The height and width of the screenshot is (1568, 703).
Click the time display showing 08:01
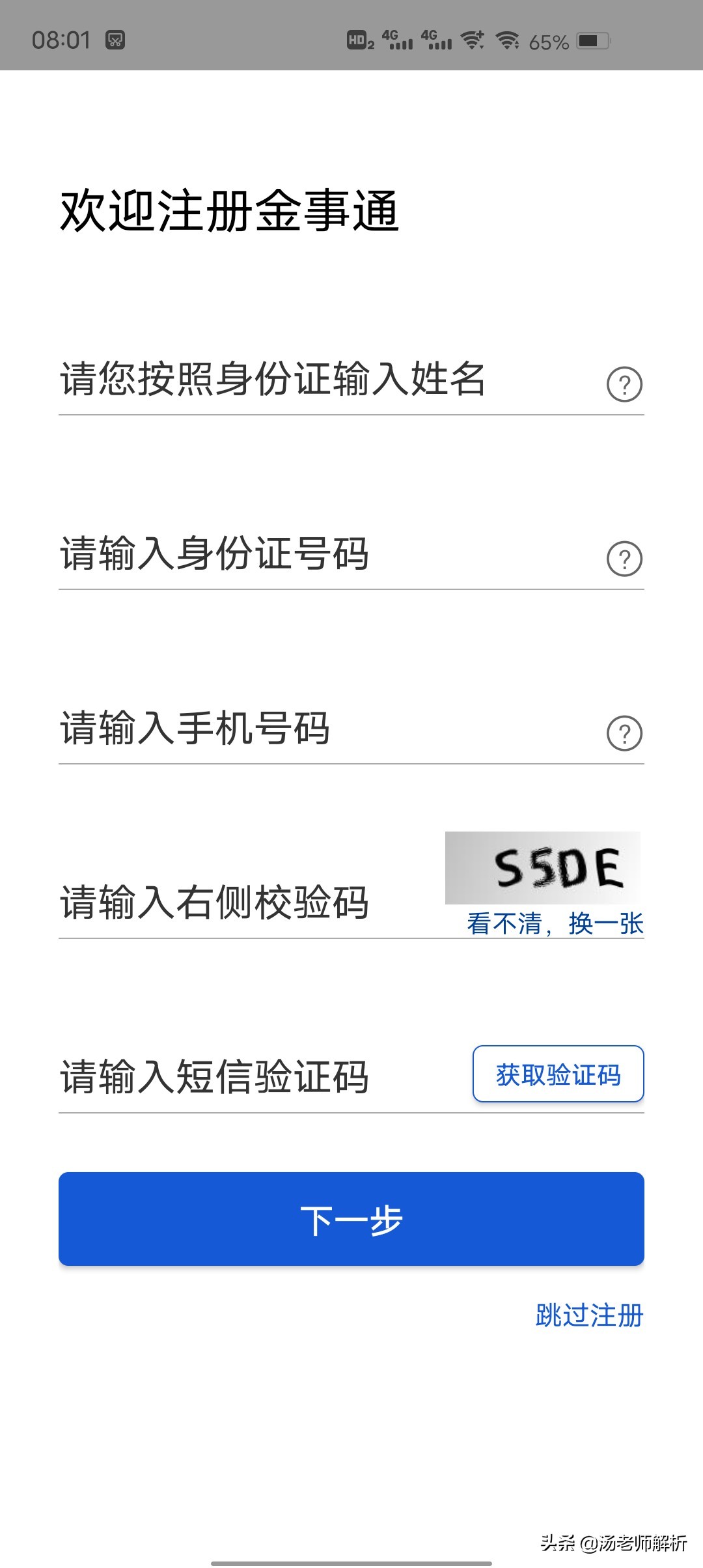click(x=57, y=39)
